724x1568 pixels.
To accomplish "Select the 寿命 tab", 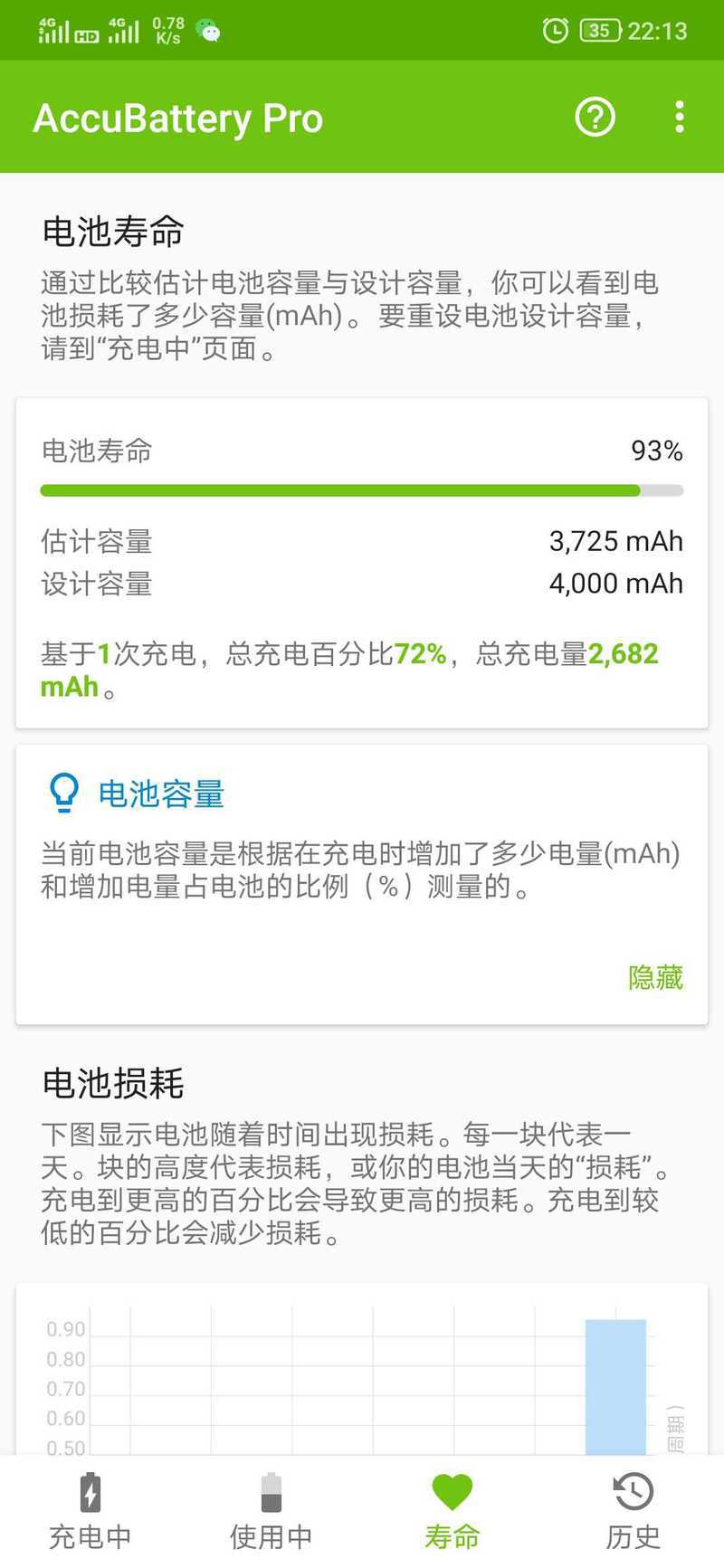I will pyautogui.click(x=452, y=1511).
